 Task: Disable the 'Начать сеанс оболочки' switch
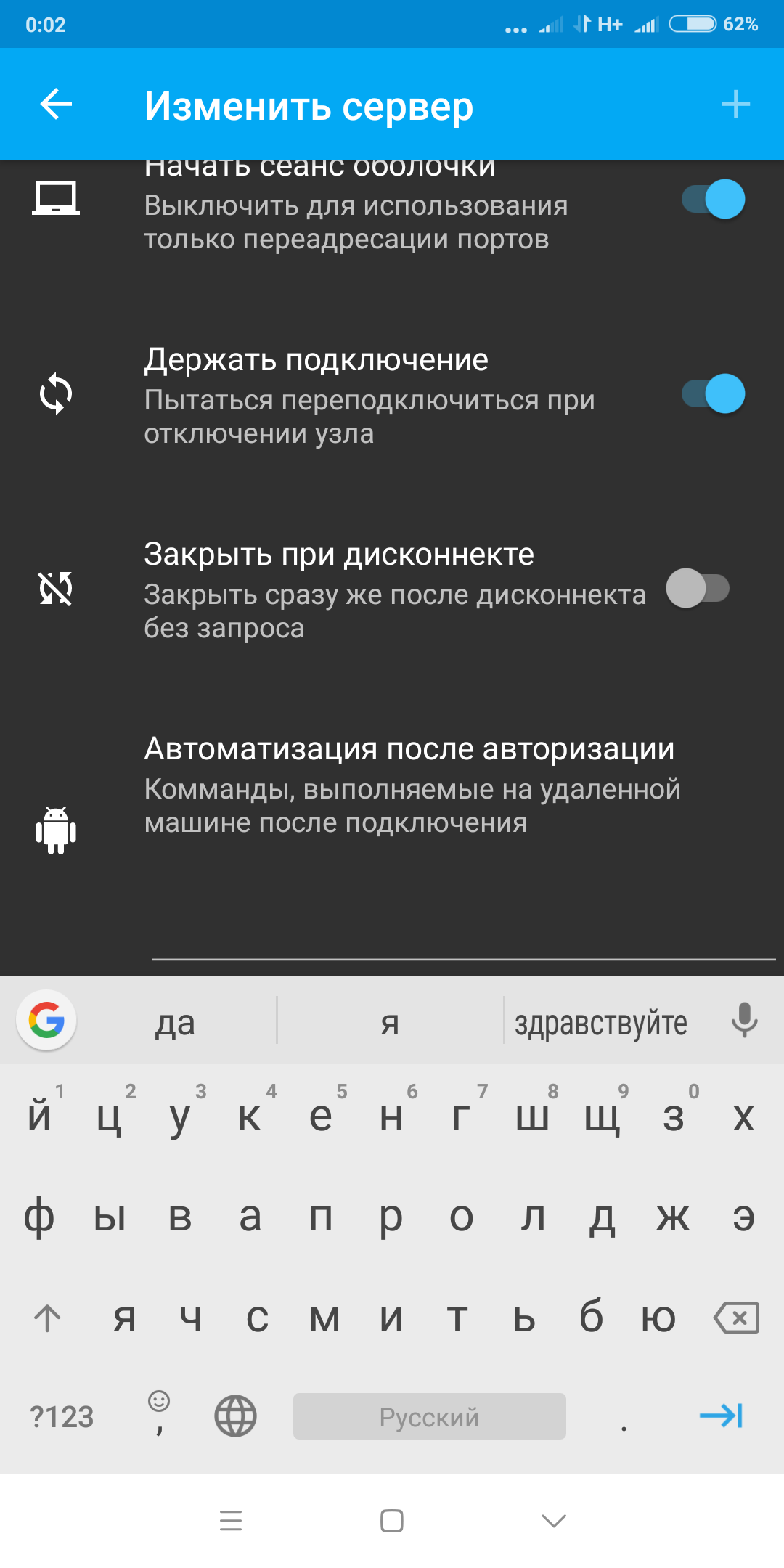[713, 200]
